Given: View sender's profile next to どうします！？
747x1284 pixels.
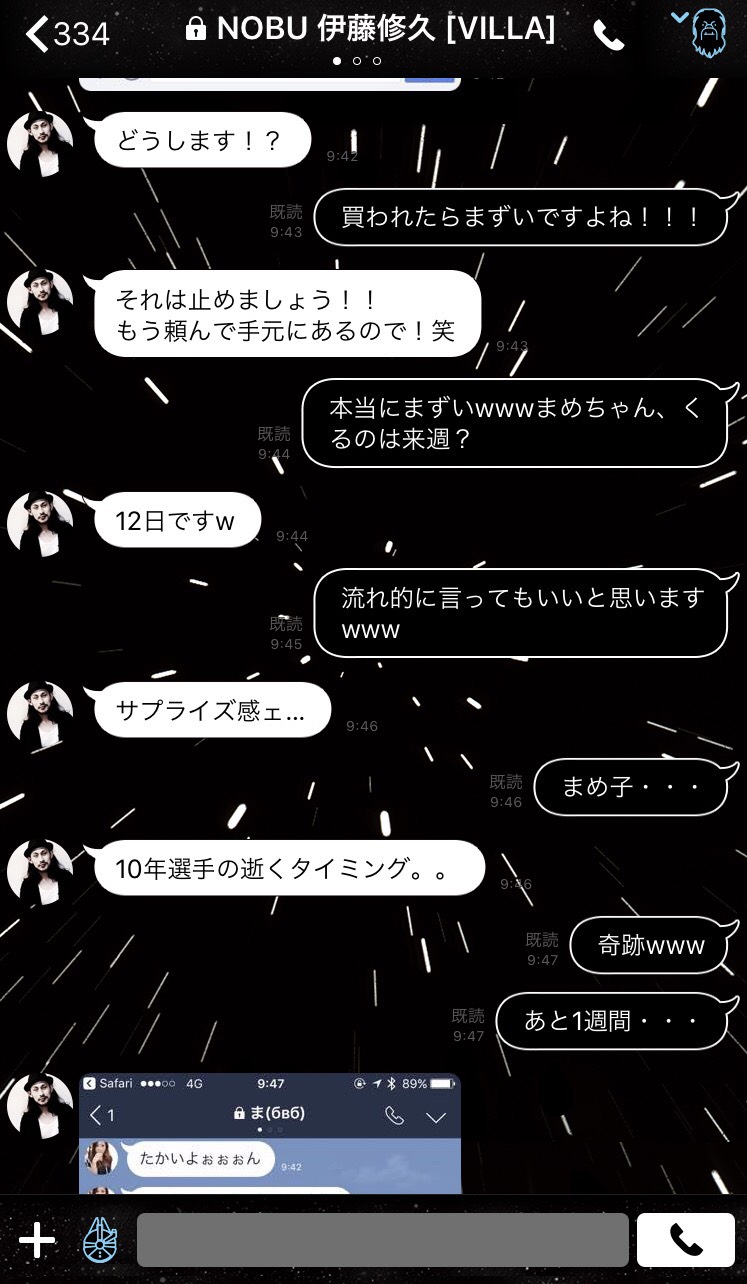Looking at the screenshot, I should (x=40, y=145).
